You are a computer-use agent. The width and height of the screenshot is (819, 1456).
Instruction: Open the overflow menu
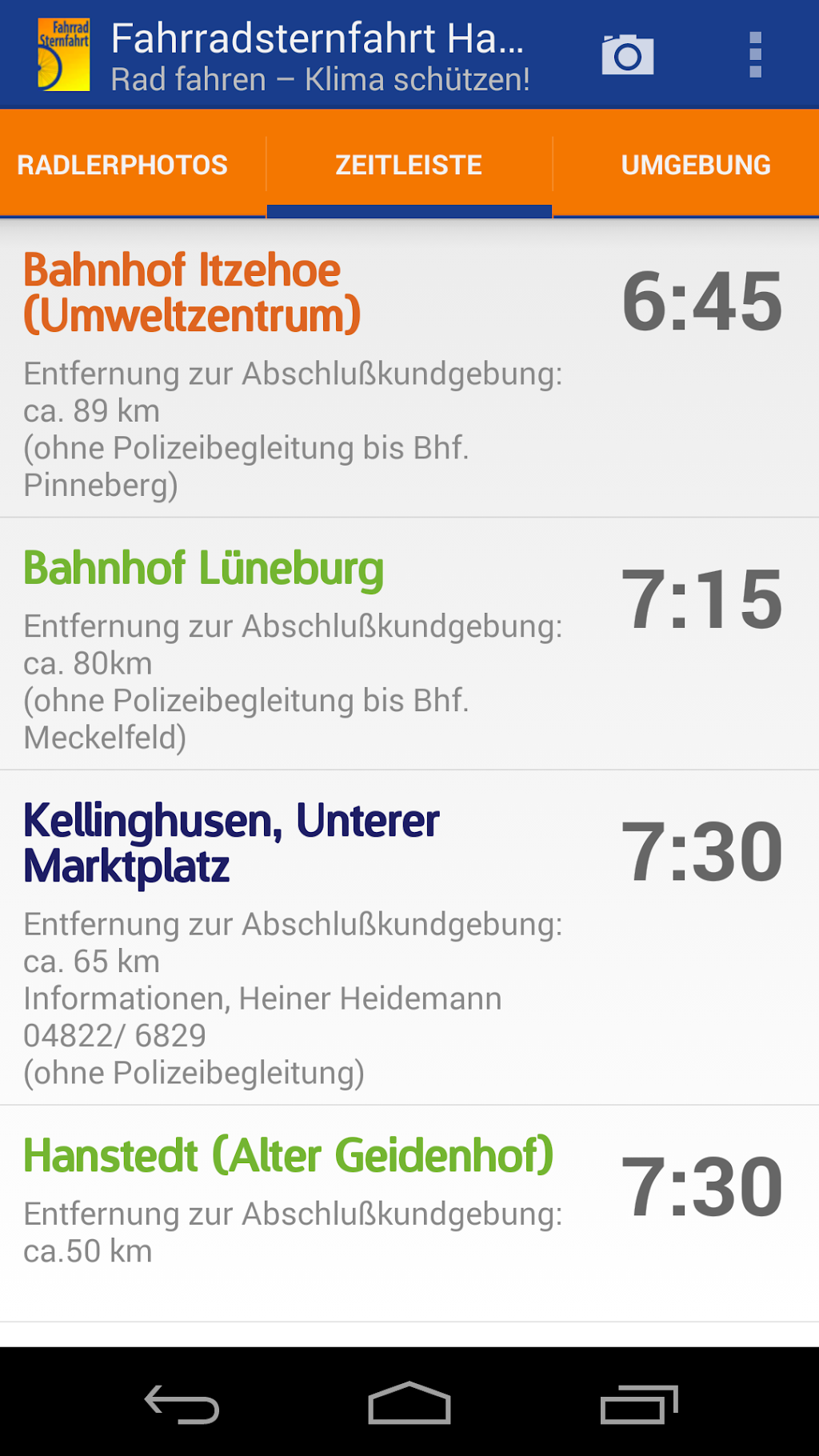pyautogui.click(x=755, y=54)
